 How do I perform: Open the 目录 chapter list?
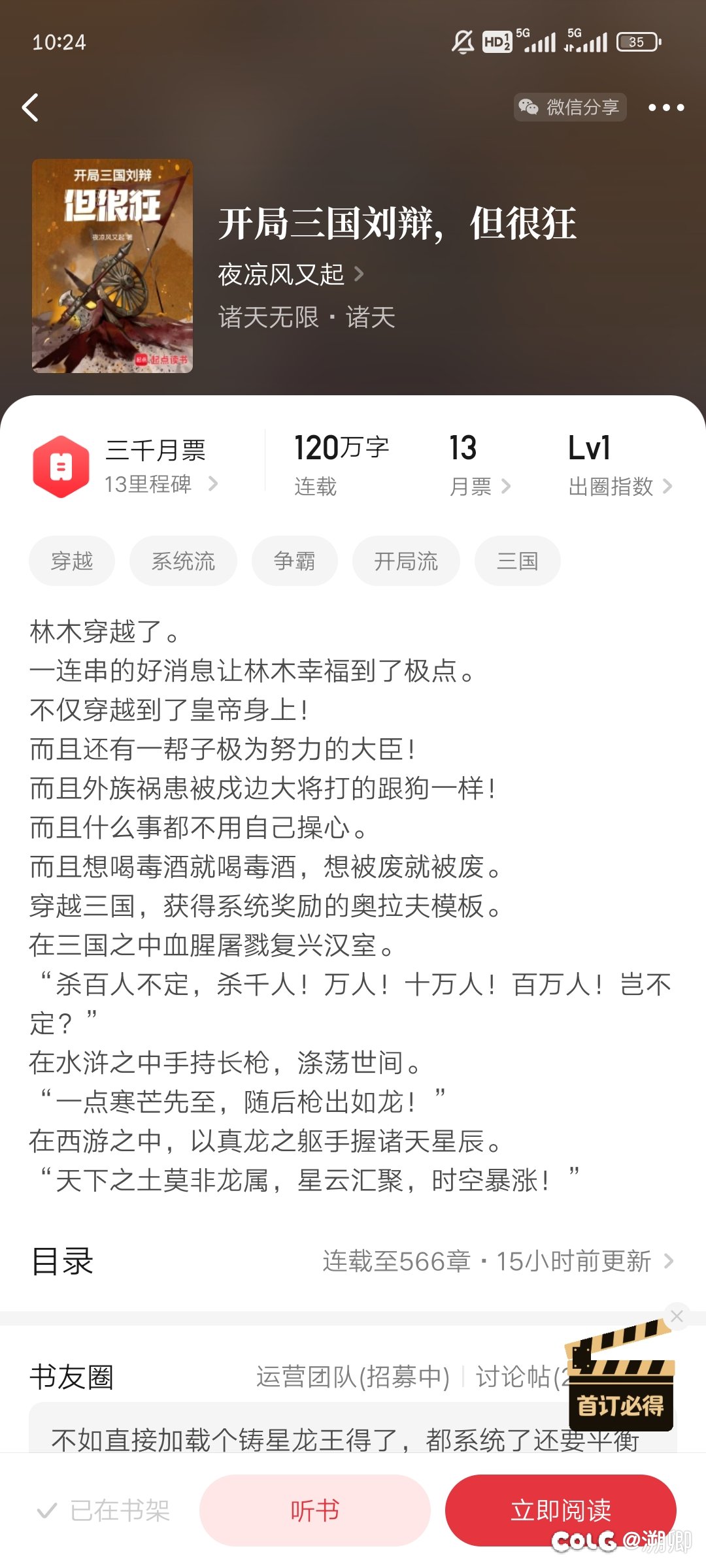point(353,1261)
